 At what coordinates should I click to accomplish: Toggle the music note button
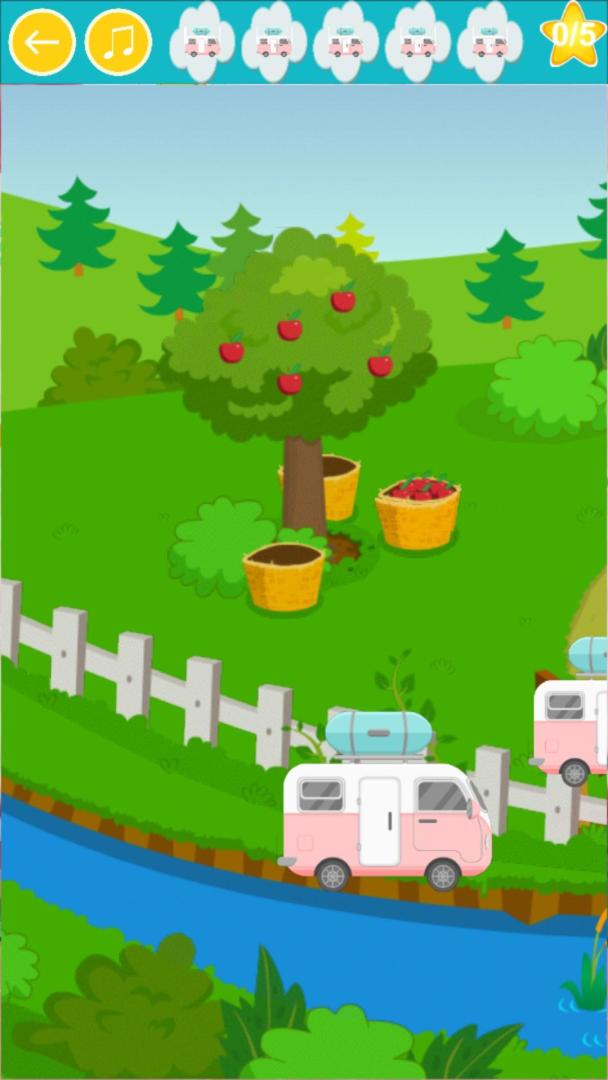click(x=119, y=42)
